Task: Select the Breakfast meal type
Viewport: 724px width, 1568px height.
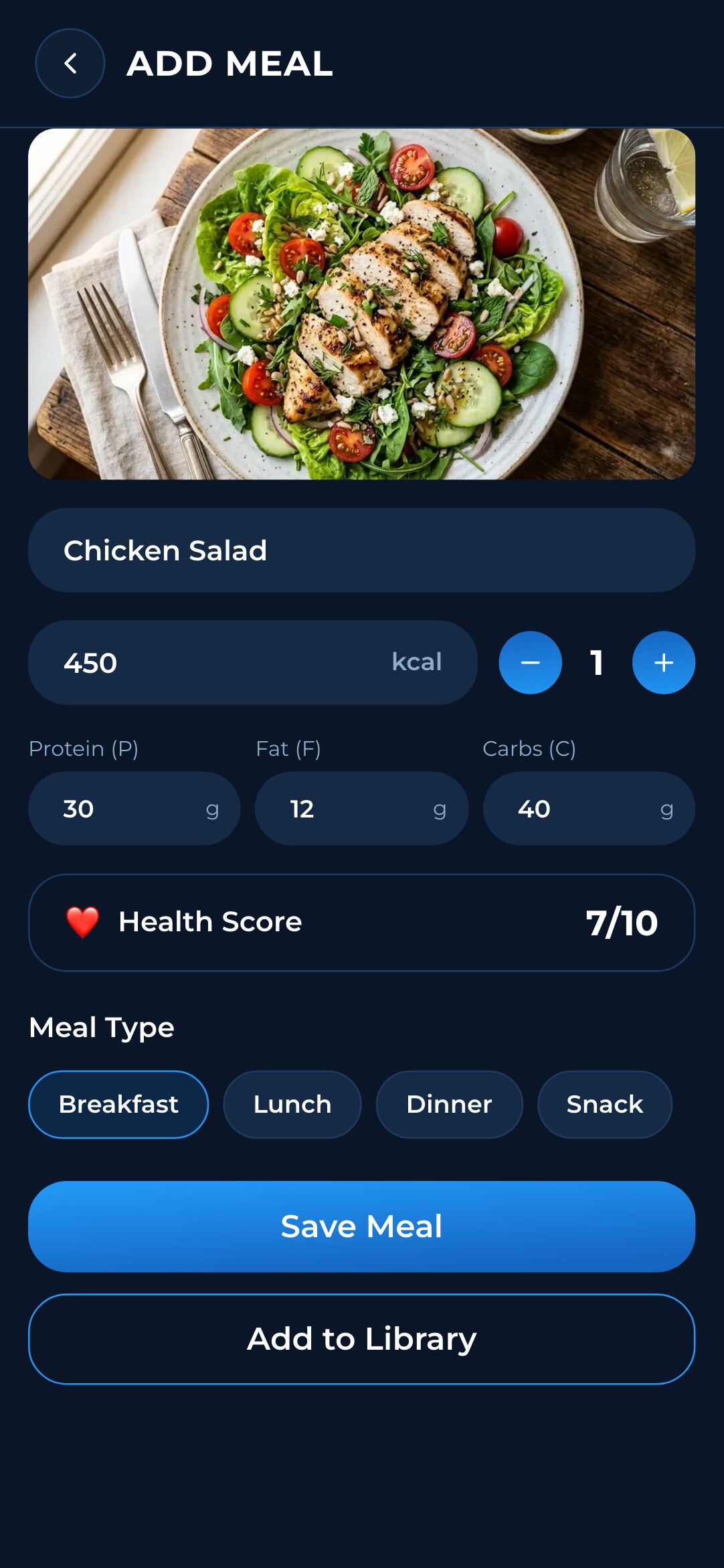Action: click(x=118, y=1103)
